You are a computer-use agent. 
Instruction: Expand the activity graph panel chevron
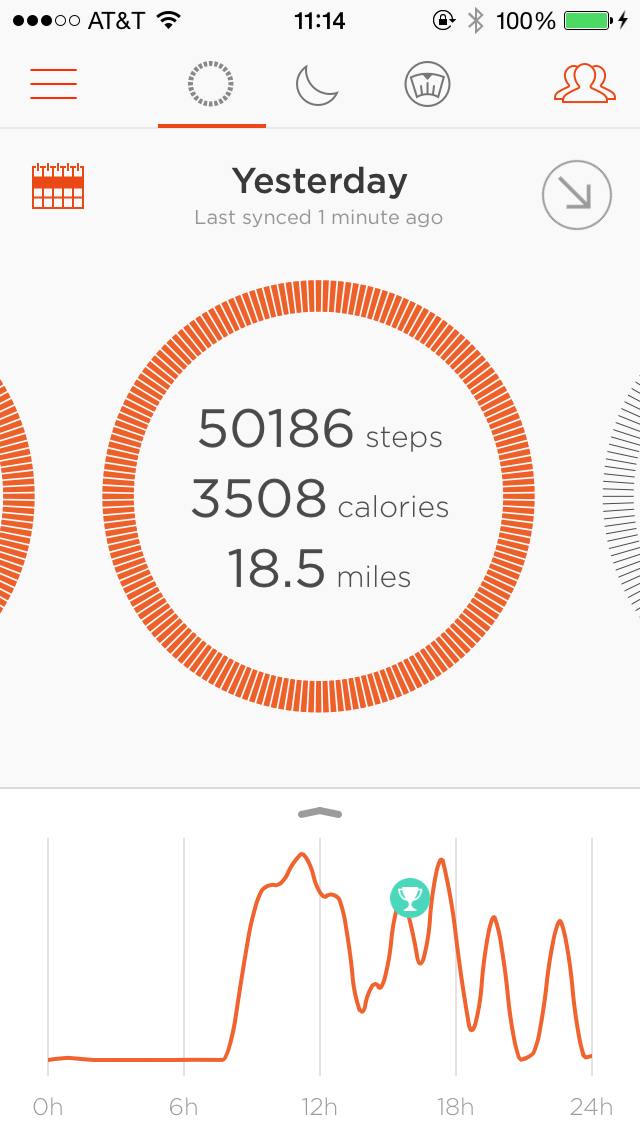tap(320, 813)
